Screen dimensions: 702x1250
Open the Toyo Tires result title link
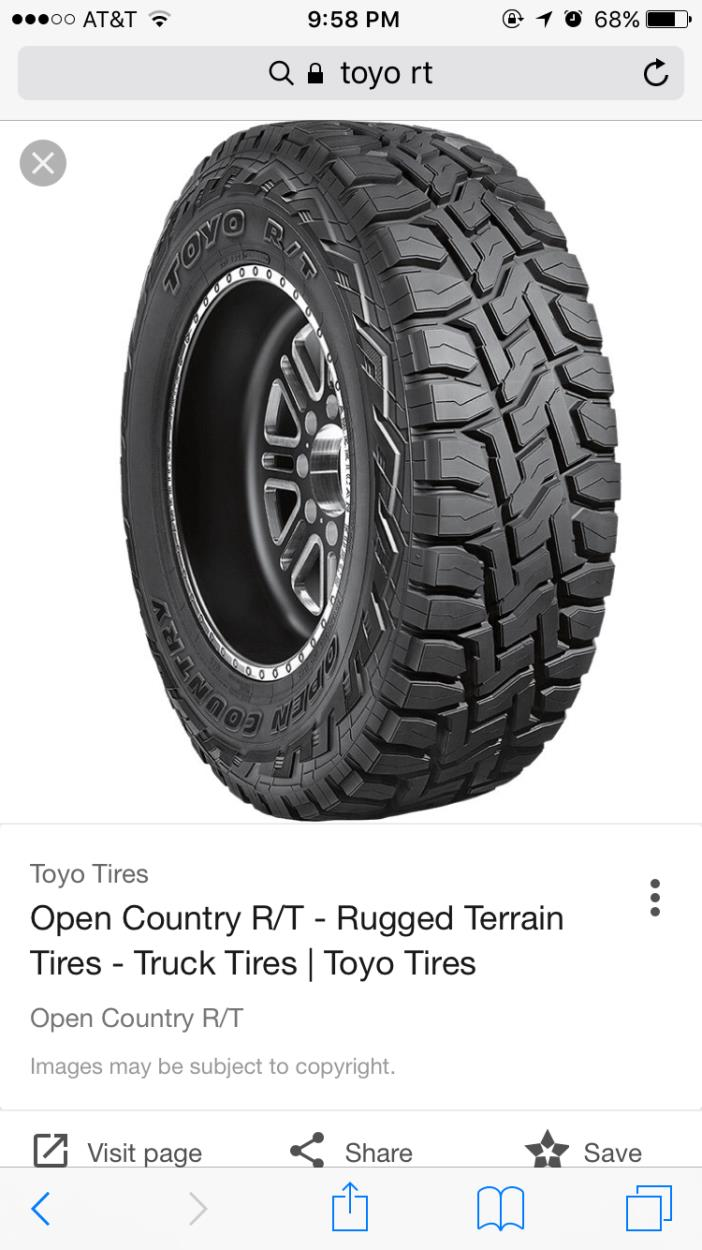click(x=297, y=940)
